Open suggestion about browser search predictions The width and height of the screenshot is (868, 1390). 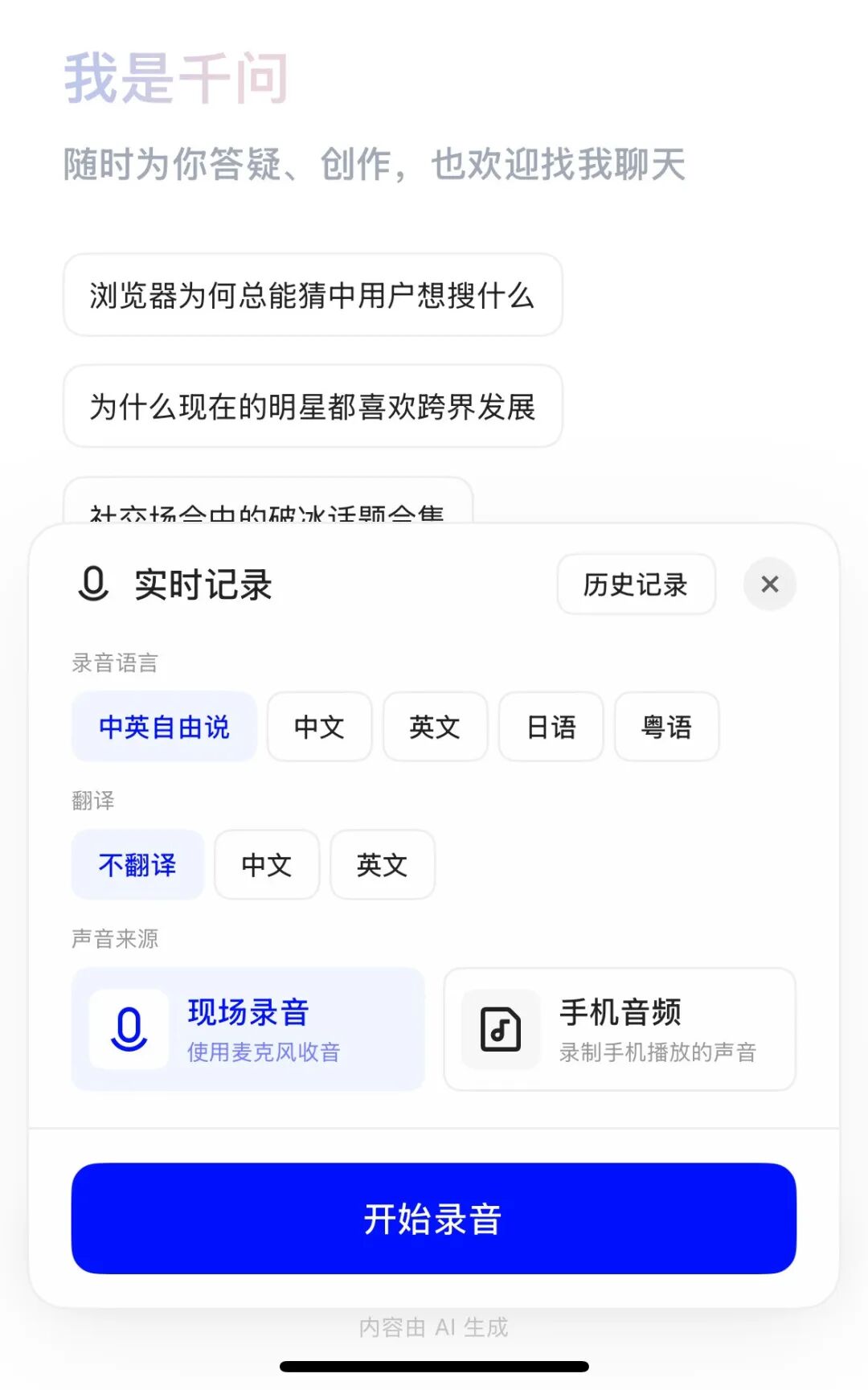click(312, 296)
